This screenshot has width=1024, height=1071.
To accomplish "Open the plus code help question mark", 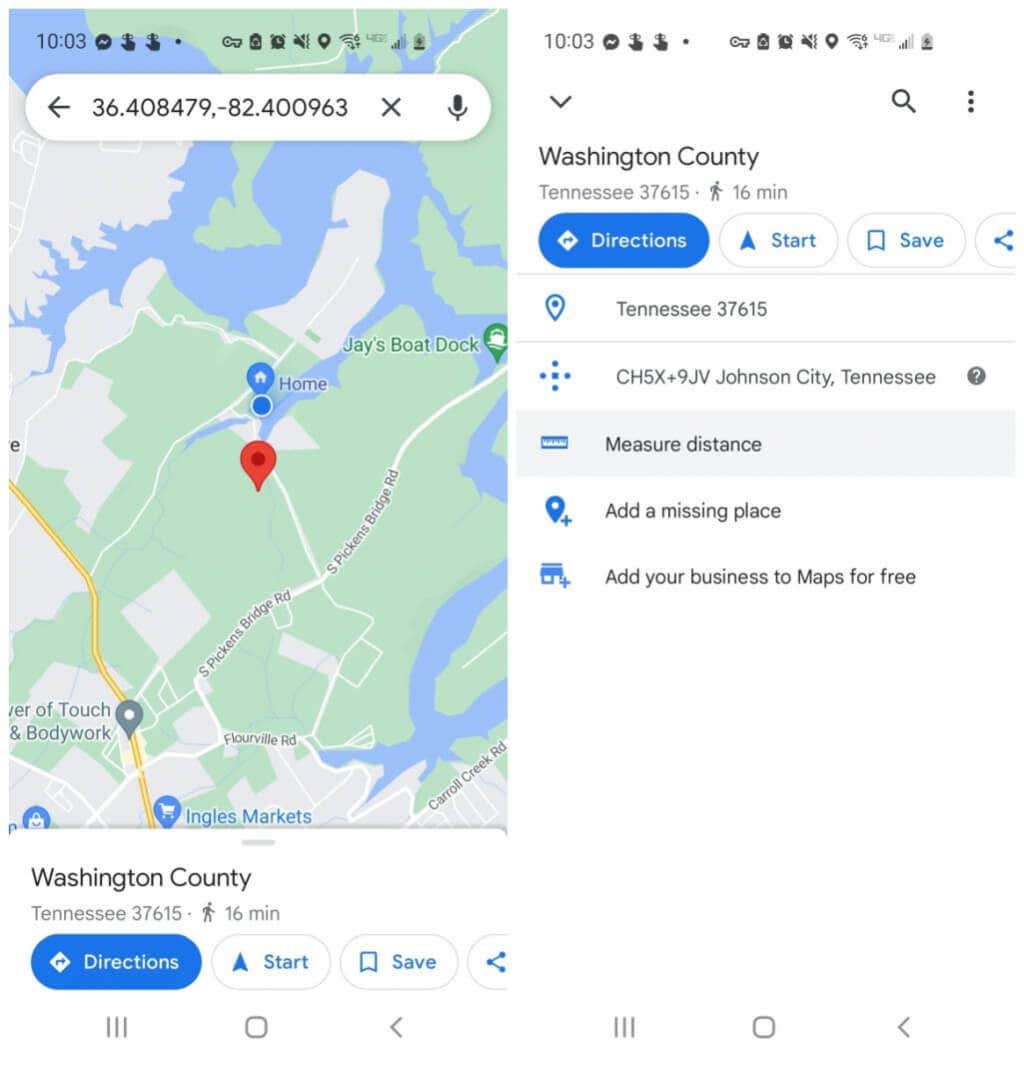I will (x=977, y=376).
